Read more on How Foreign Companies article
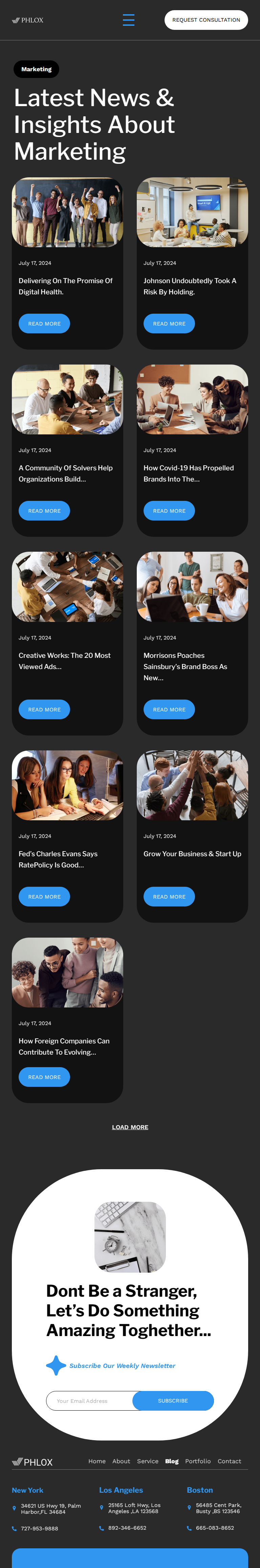Screen dimensions: 260x1568 pos(44,1077)
